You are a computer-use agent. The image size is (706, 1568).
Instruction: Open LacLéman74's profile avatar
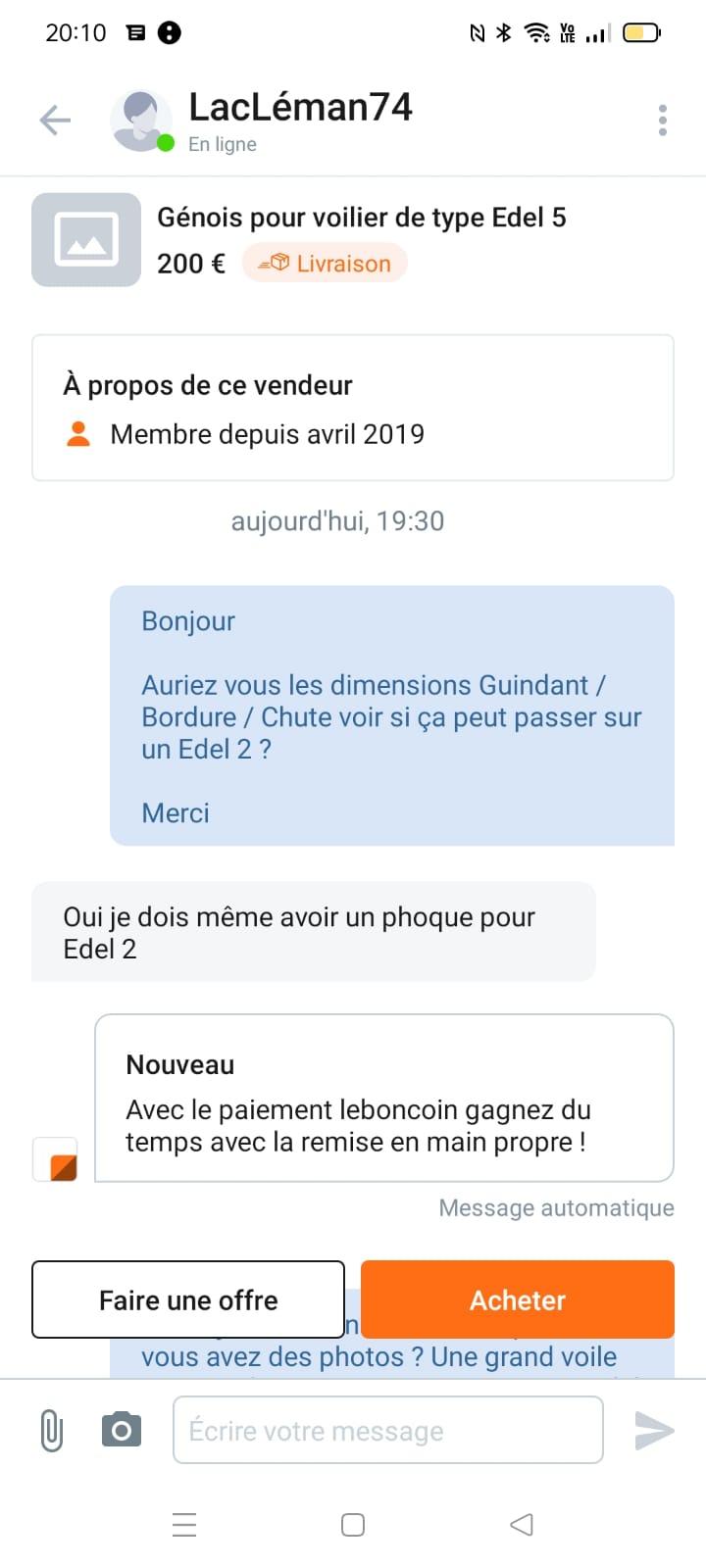click(x=141, y=121)
